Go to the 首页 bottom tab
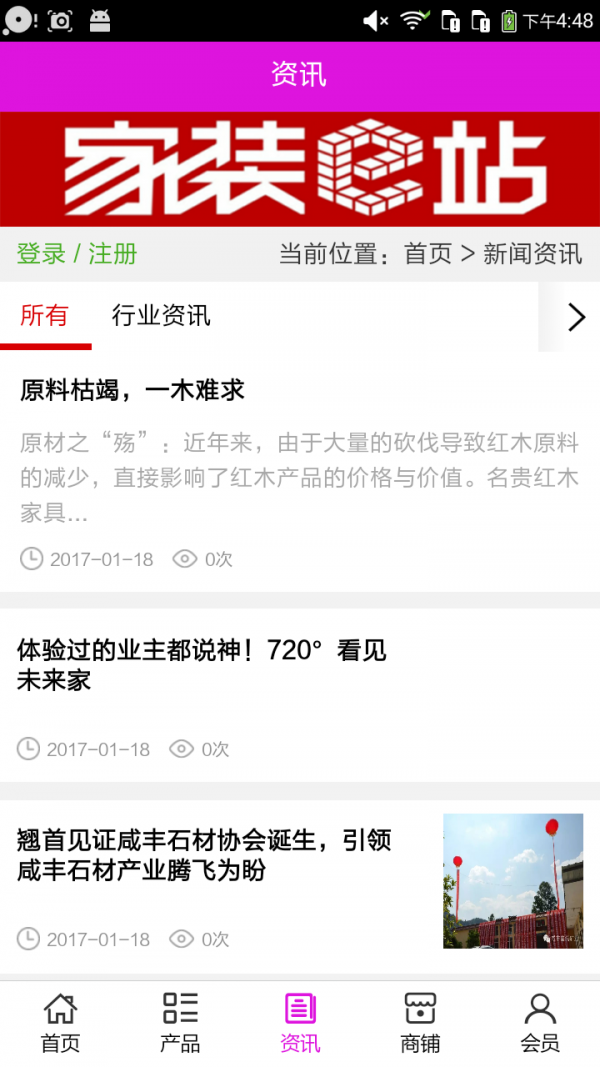This screenshot has width=600, height=1067. tap(60, 1022)
